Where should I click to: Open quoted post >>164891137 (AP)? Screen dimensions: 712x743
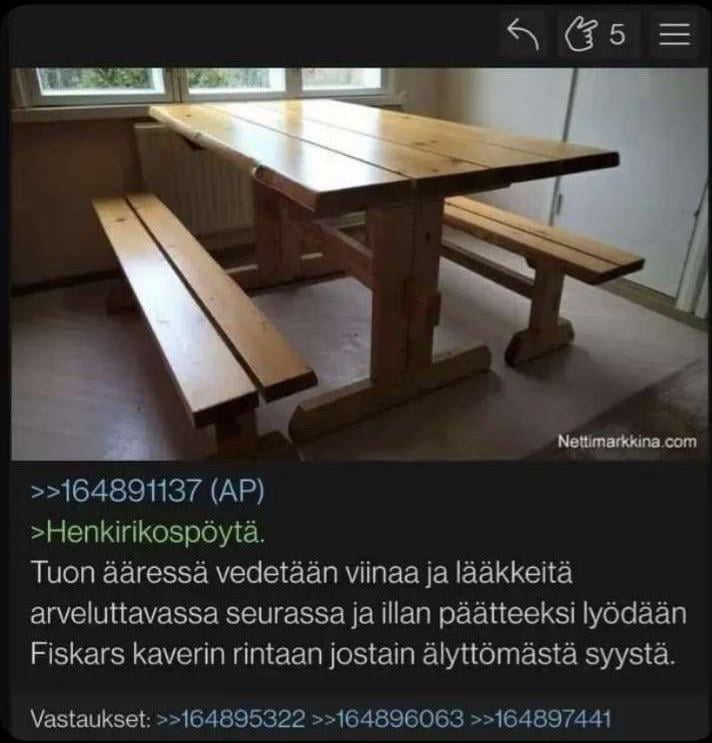tap(148, 492)
